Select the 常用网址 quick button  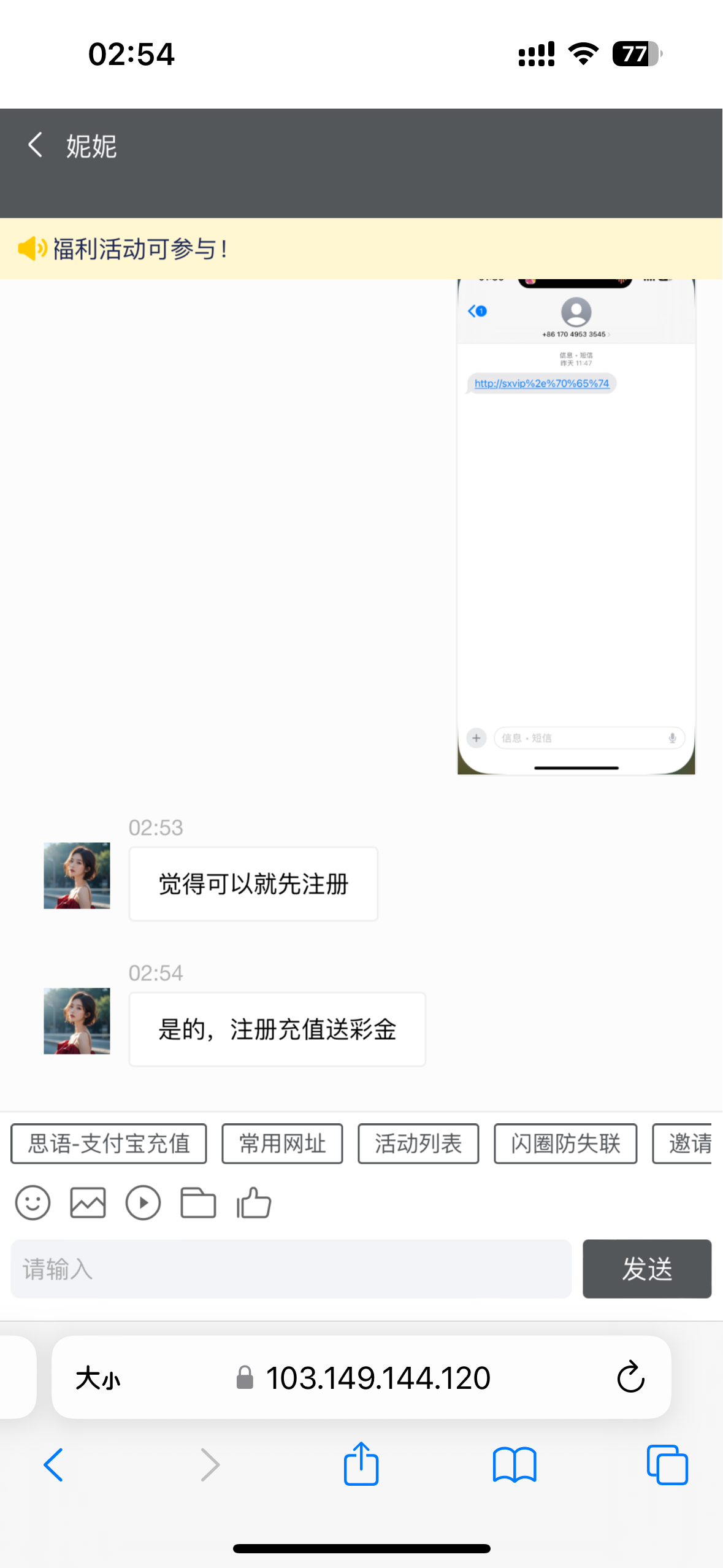click(x=282, y=1143)
